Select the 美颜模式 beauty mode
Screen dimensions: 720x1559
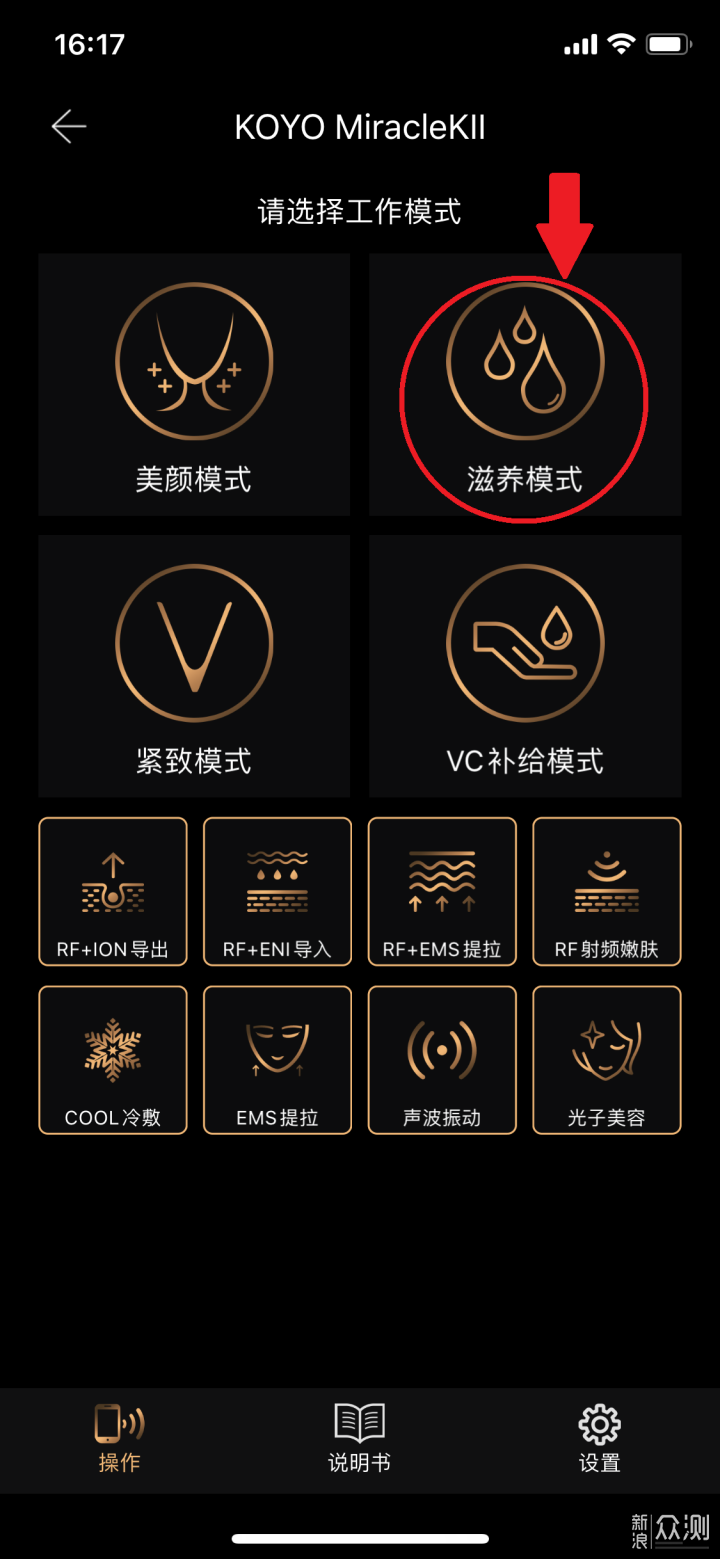click(x=194, y=385)
